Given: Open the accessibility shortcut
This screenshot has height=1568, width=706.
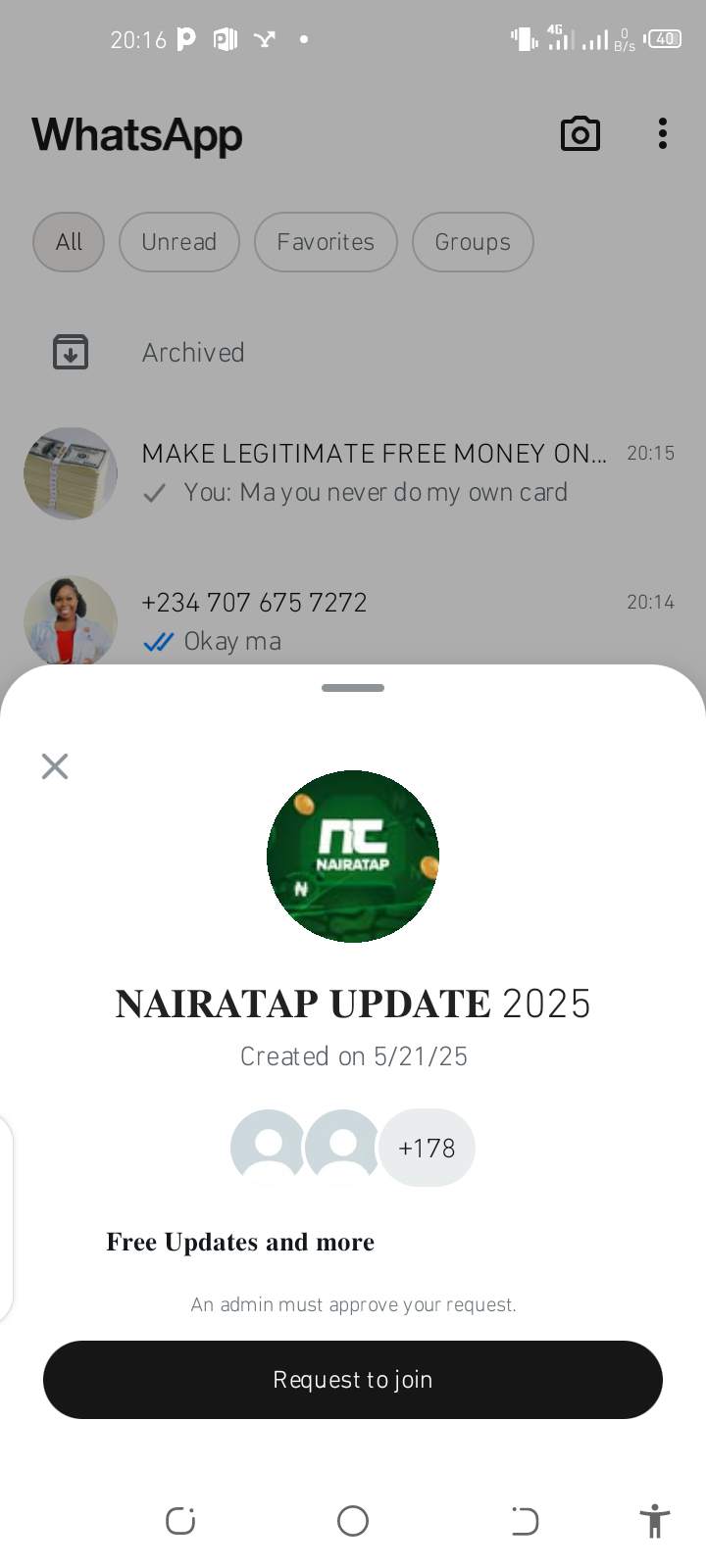Looking at the screenshot, I should click(x=654, y=1521).
